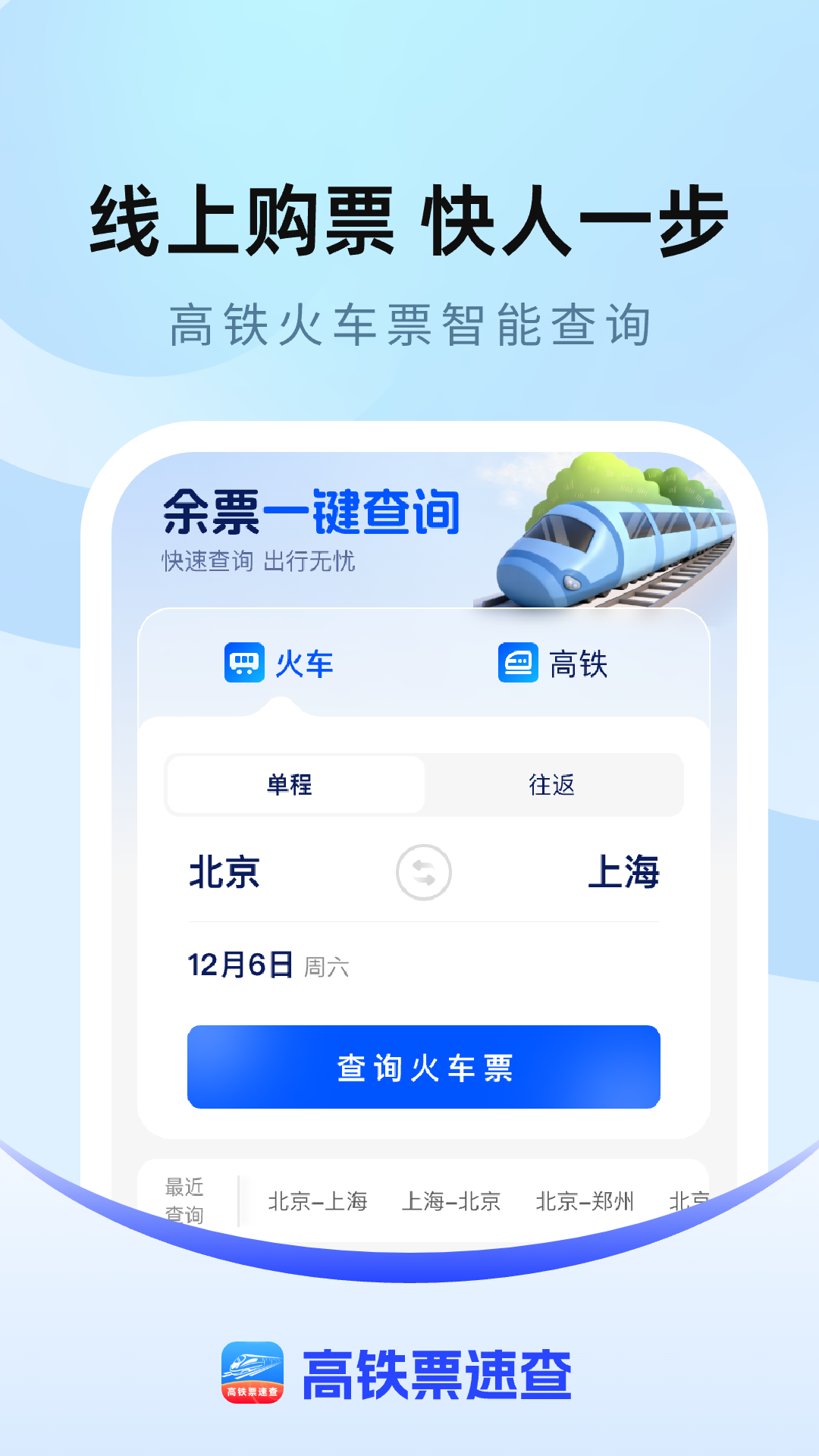819x1456 pixels.
Task: Click the 余票一键查询 banner
Action: tap(311, 513)
